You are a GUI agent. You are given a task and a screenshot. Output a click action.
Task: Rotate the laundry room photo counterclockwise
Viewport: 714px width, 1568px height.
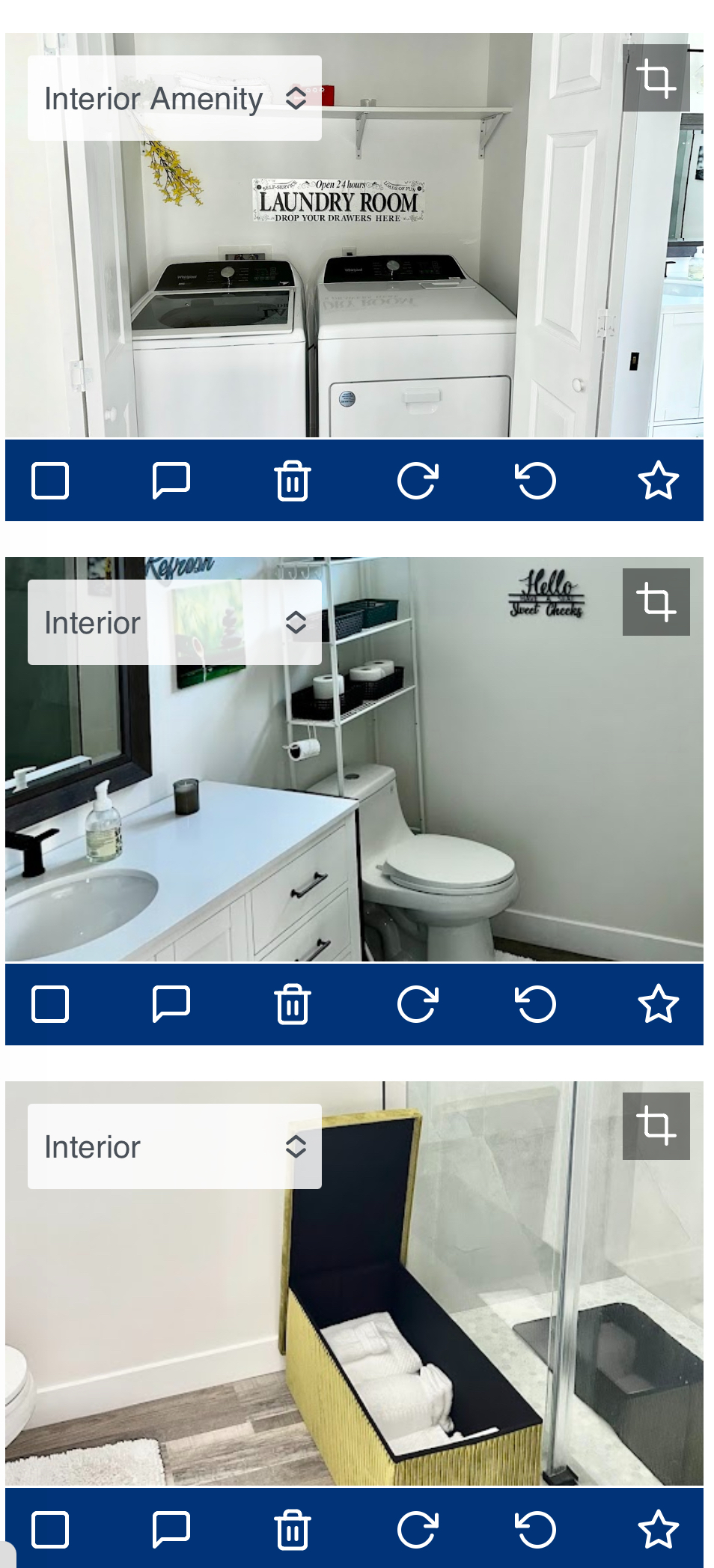pyautogui.click(x=536, y=480)
